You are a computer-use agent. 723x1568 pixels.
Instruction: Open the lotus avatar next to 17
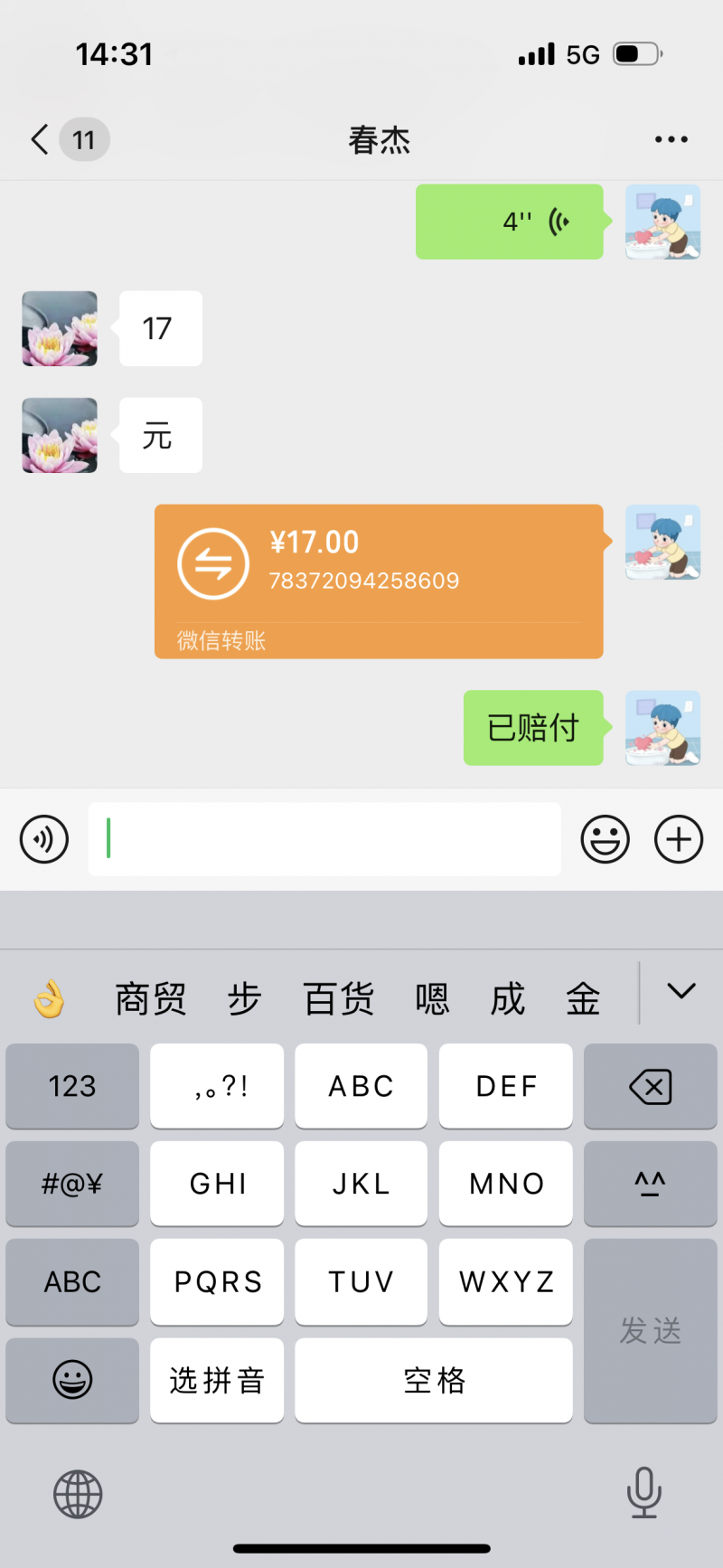tap(60, 328)
